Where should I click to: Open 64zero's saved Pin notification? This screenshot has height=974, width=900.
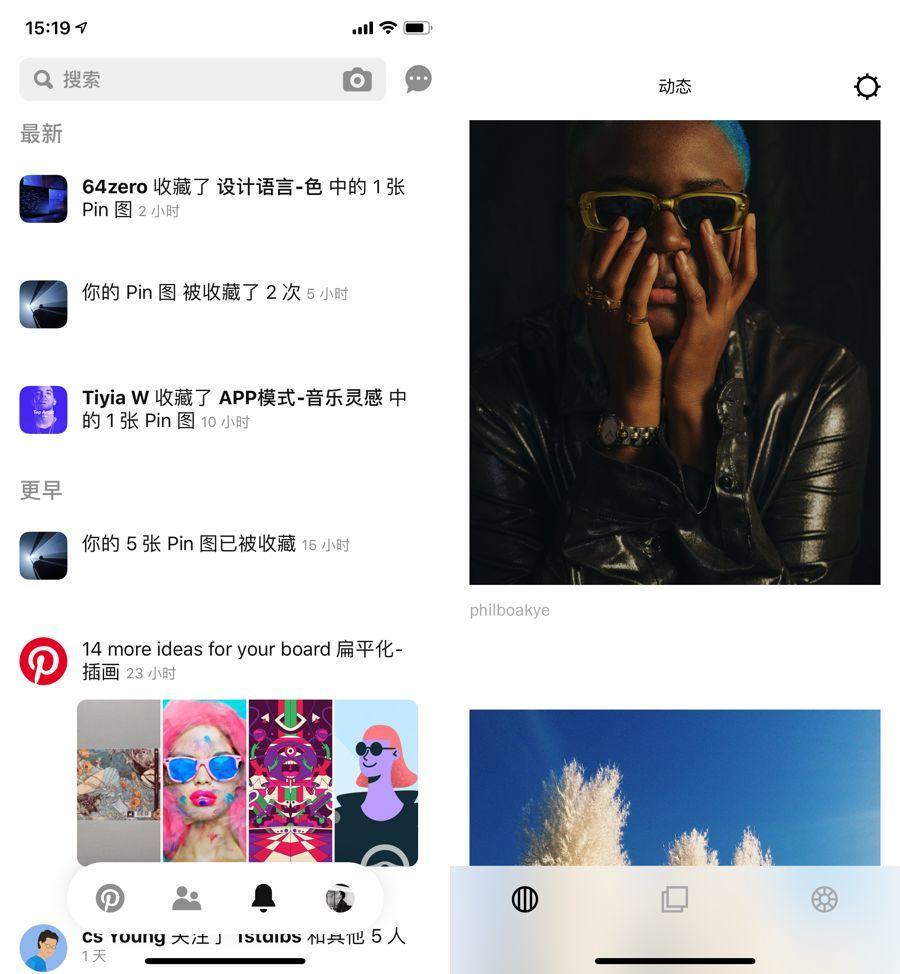click(x=243, y=197)
